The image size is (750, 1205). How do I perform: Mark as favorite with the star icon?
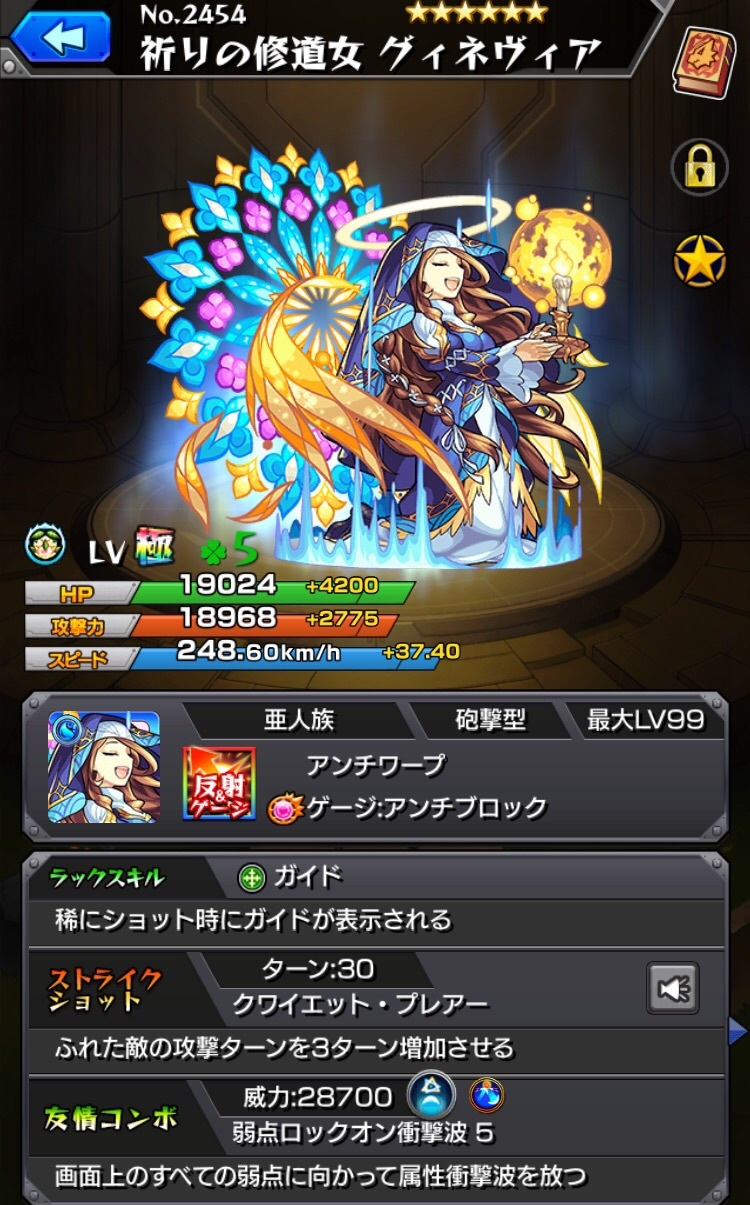[x=699, y=260]
